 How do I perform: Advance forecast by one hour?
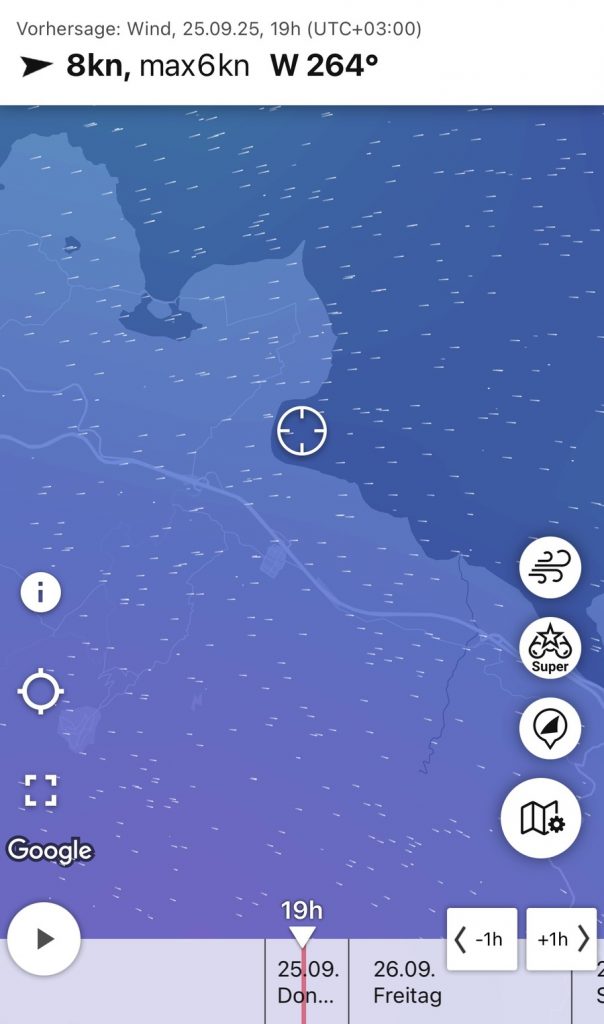point(561,939)
